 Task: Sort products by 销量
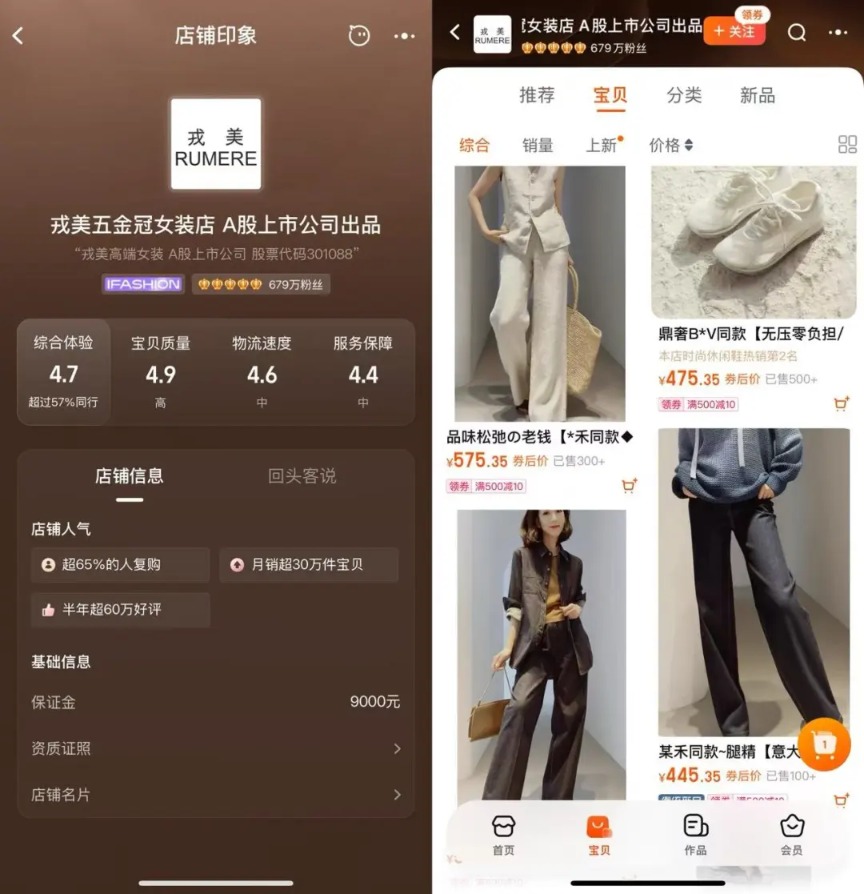[x=538, y=145]
